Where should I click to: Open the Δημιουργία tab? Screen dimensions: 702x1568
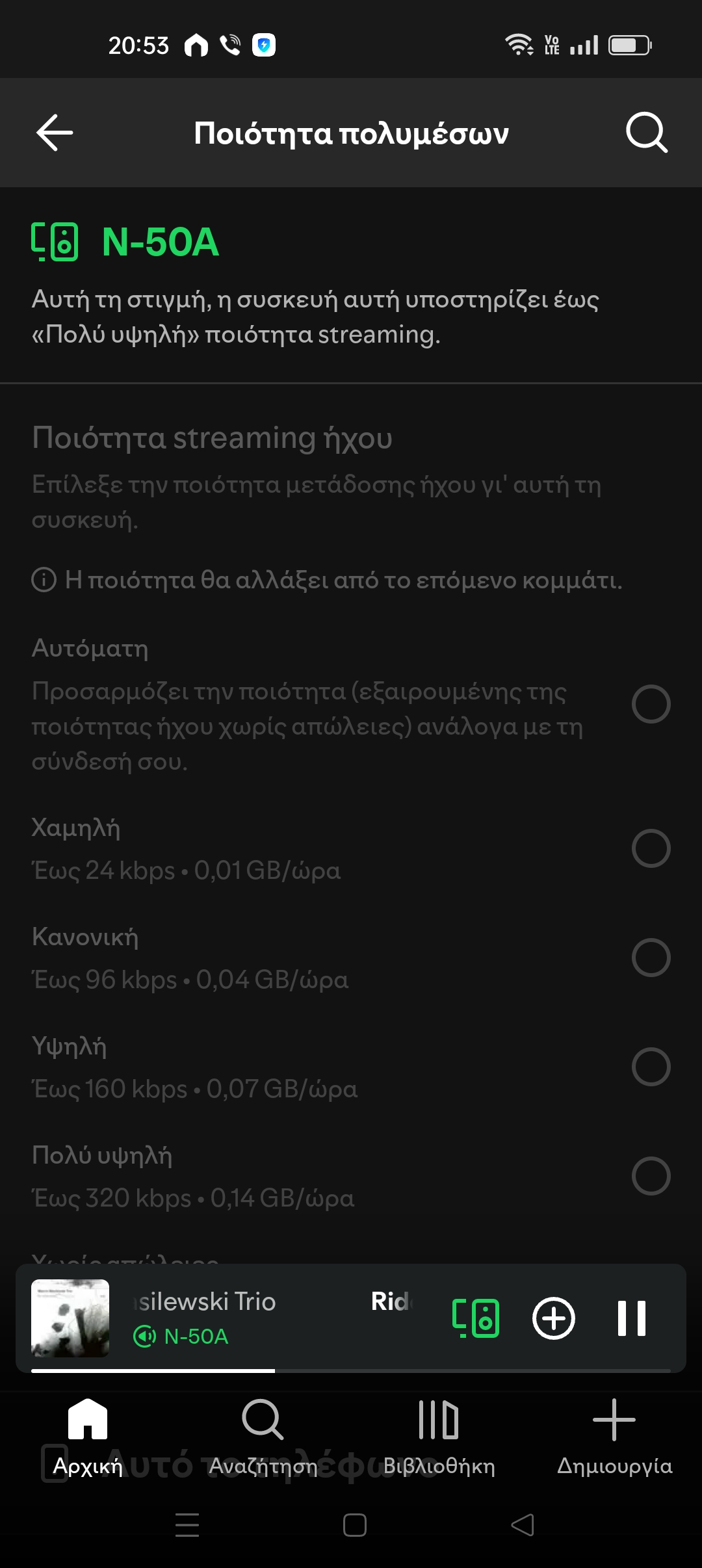614,1437
